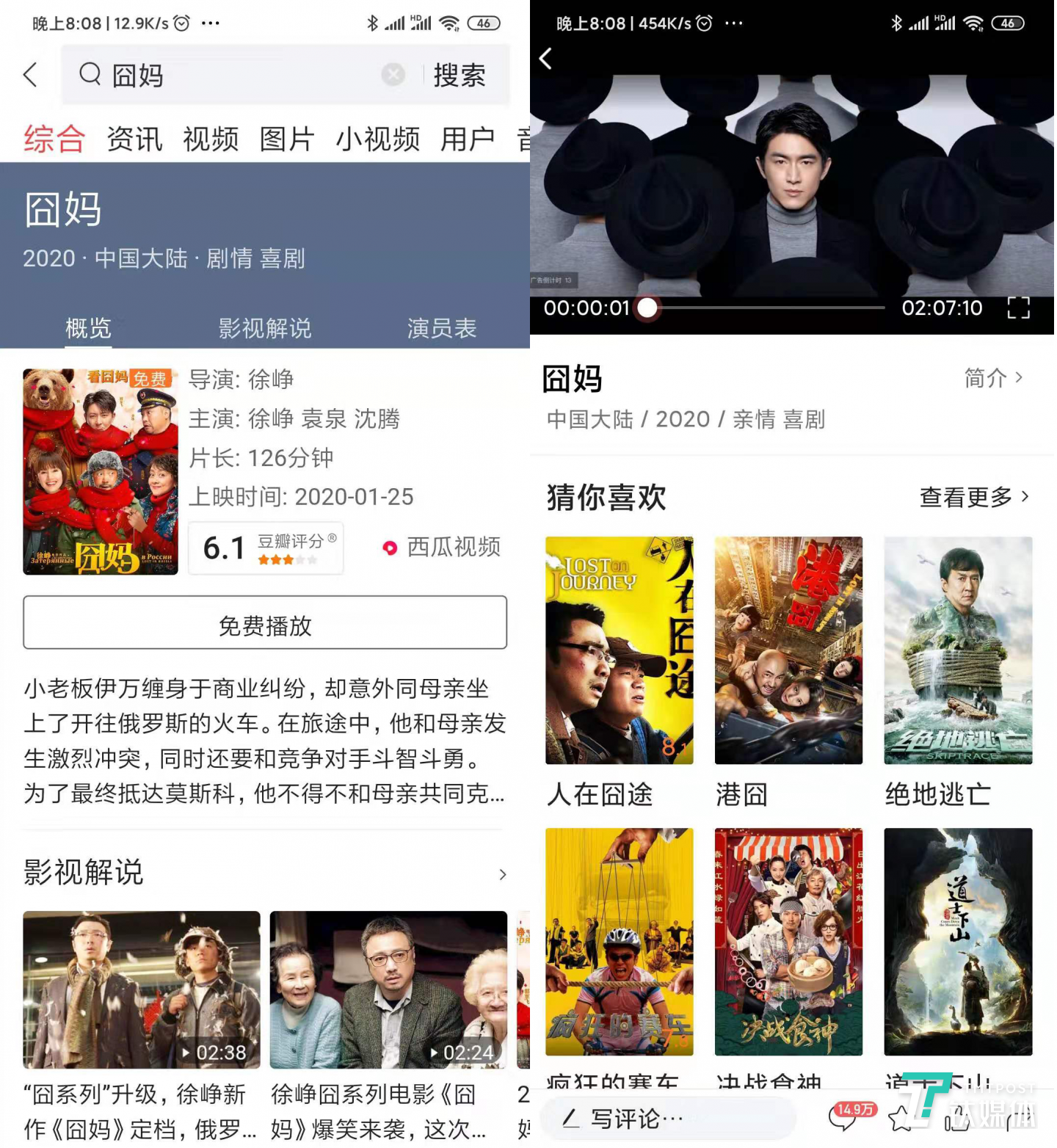Open the 演员表 section tab
This screenshot has height=1148, width=1057.
[x=442, y=328]
